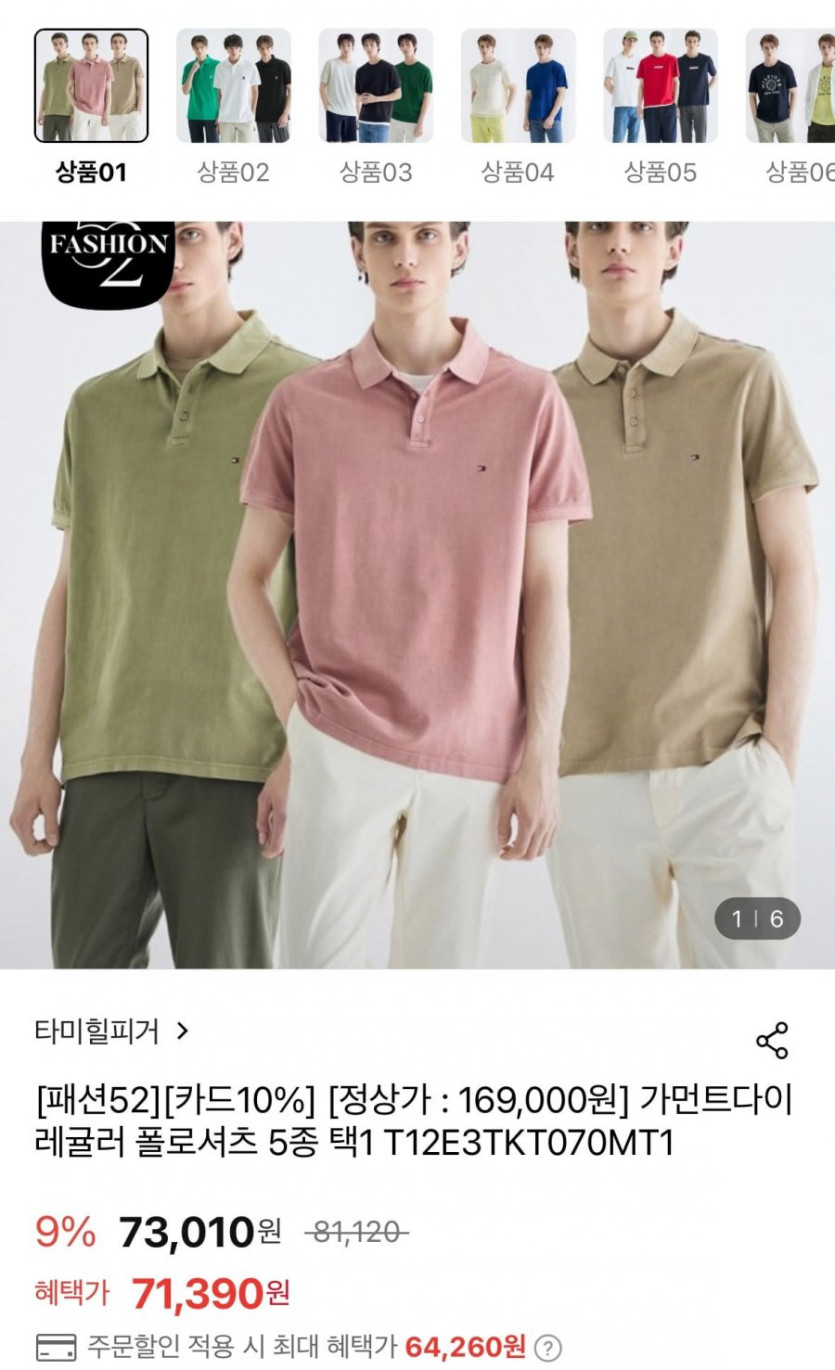The image size is (835, 1370).
Task: Open the 최대 혜택가 help icon
Action: tap(547, 1346)
